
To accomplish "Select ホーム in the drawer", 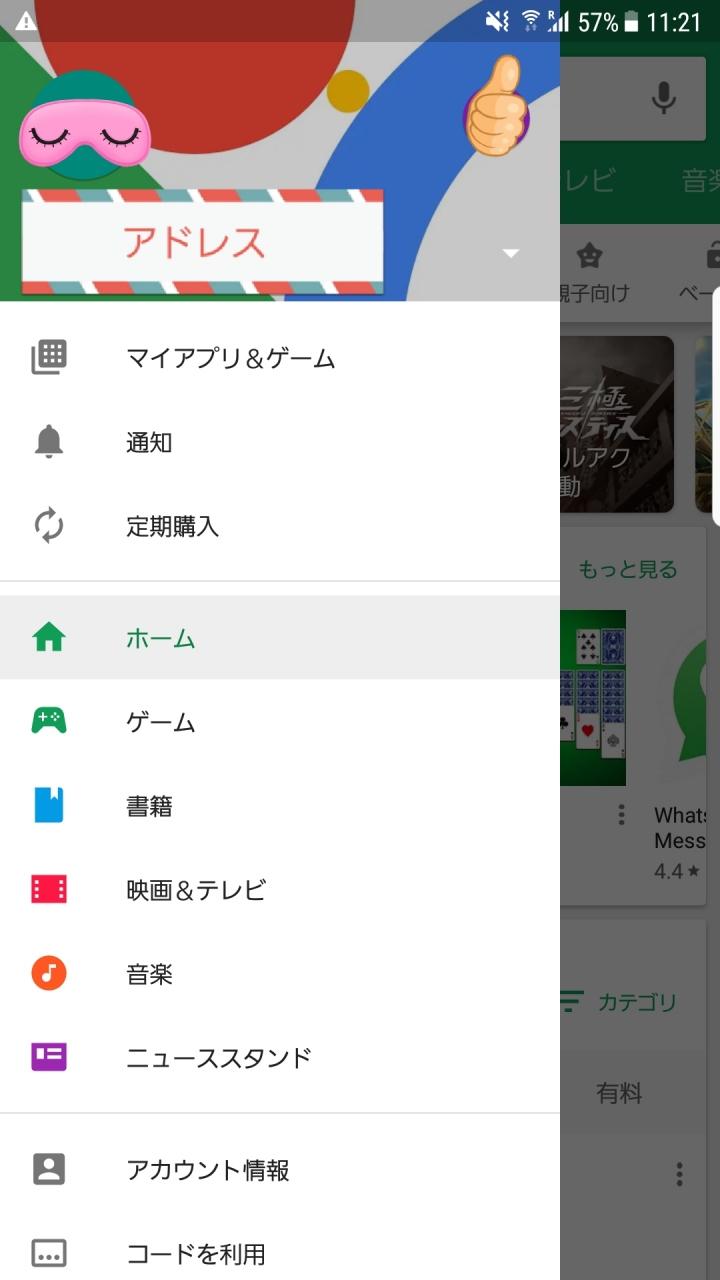I will [280, 638].
